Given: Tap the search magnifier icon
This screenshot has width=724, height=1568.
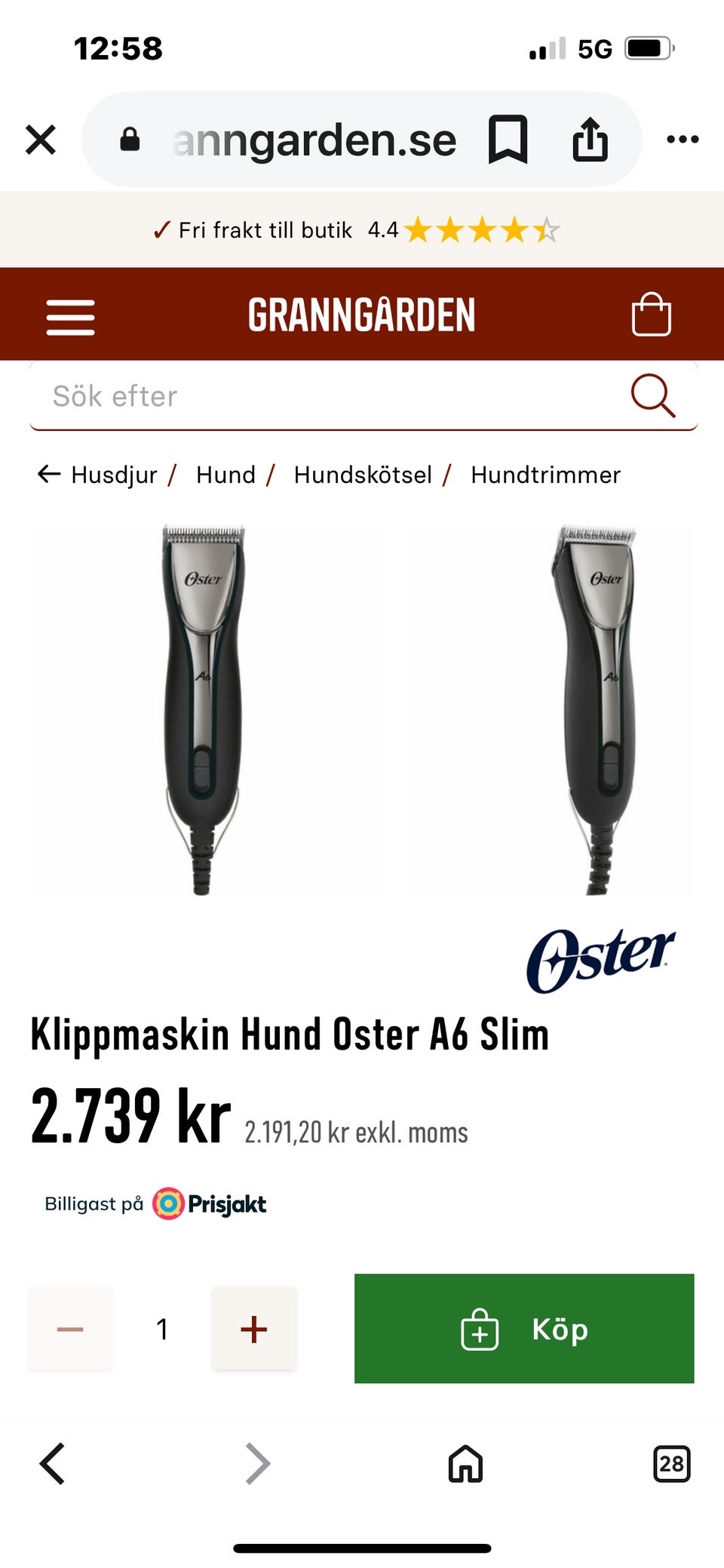Looking at the screenshot, I should (x=652, y=395).
